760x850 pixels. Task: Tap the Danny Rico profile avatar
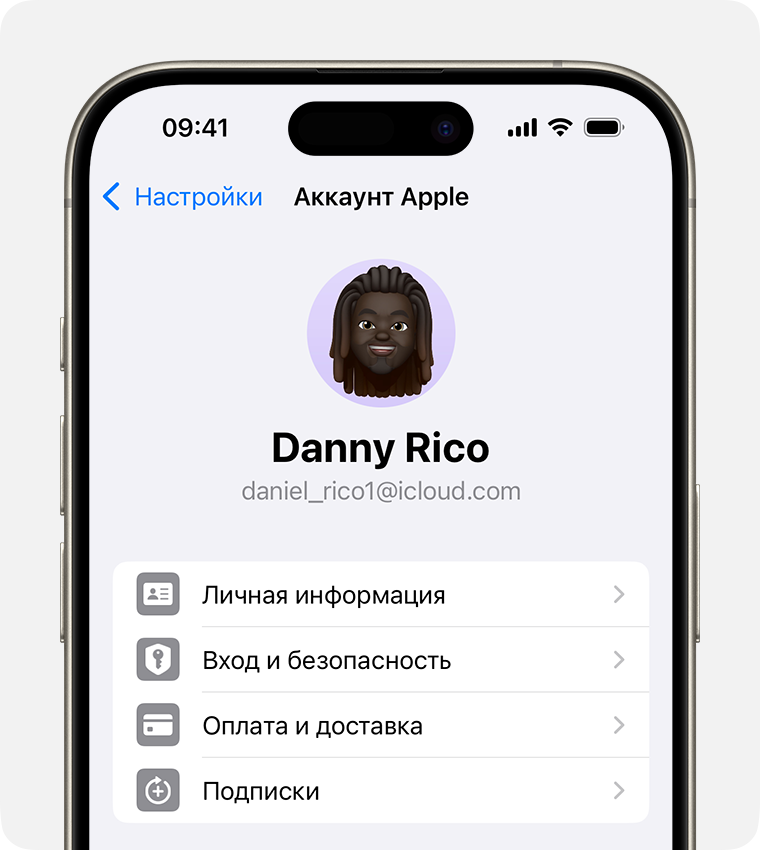pyautogui.click(x=381, y=333)
